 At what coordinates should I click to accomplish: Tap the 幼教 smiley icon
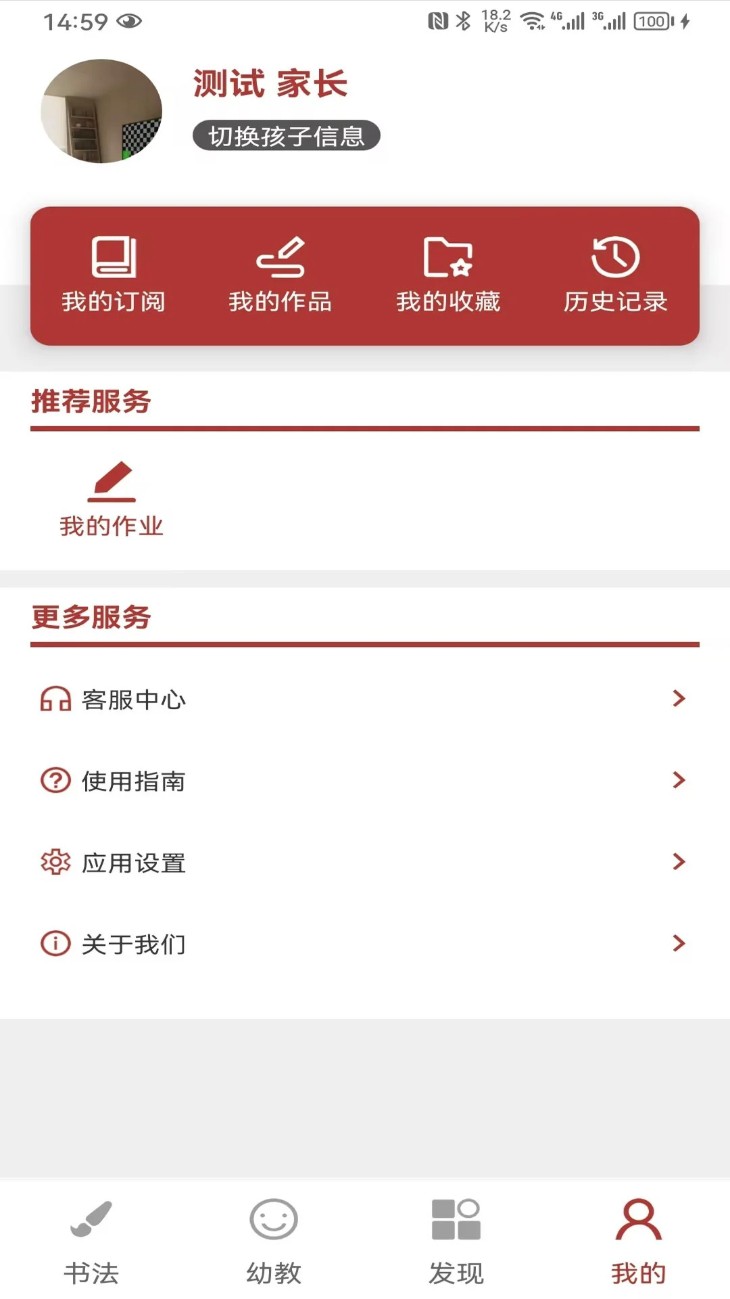click(273, 1218)
